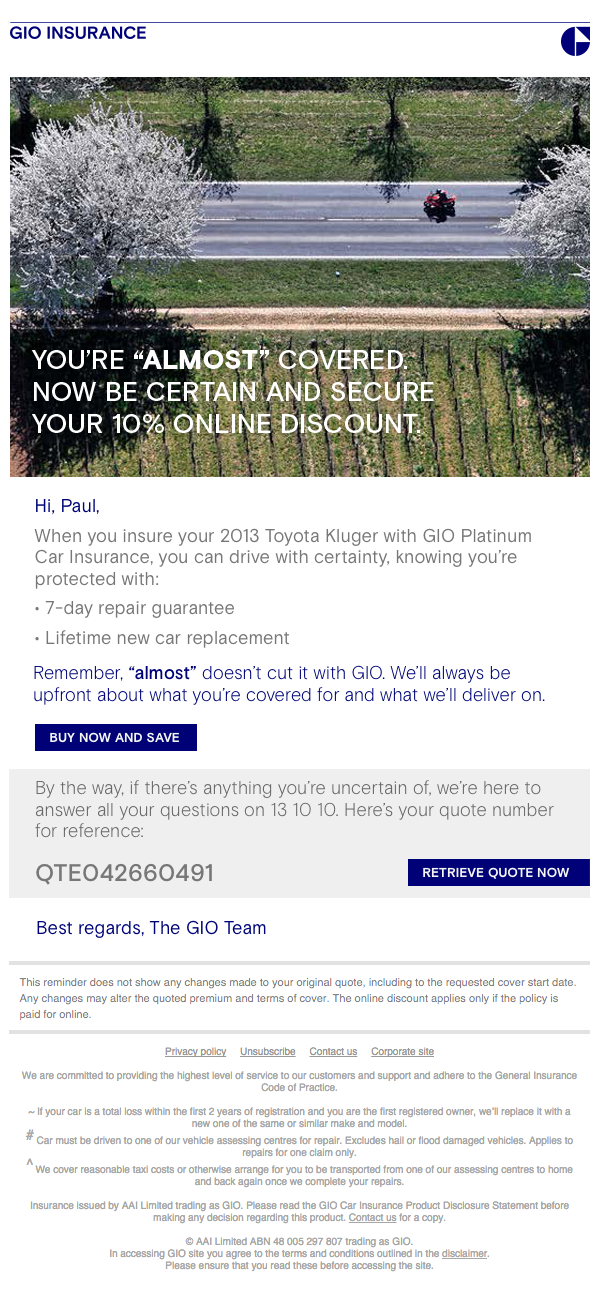
Task: Open the Privacy policy link
Action: point(195,1052)
